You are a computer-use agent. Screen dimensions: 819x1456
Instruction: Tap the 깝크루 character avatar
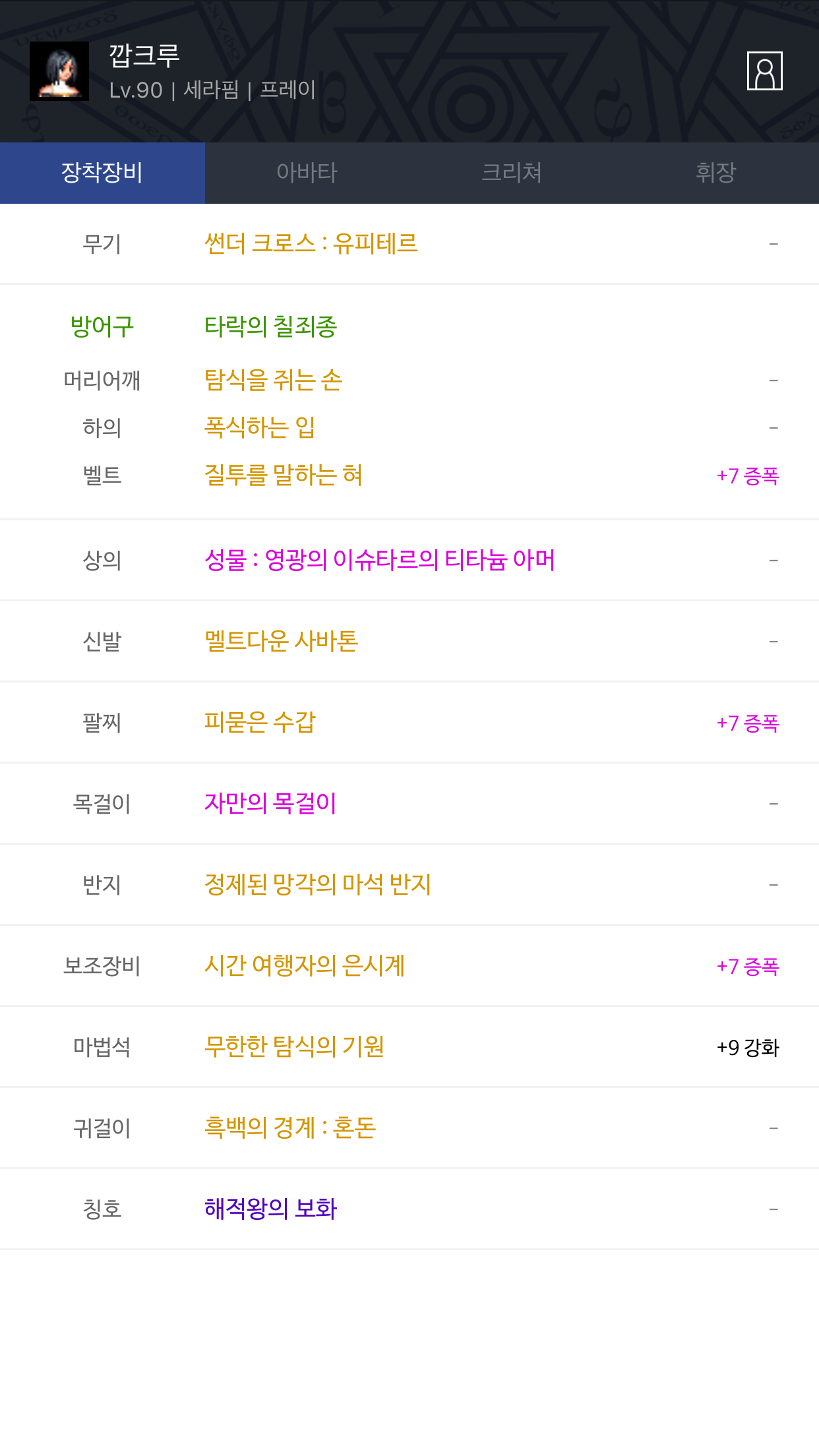59,71
